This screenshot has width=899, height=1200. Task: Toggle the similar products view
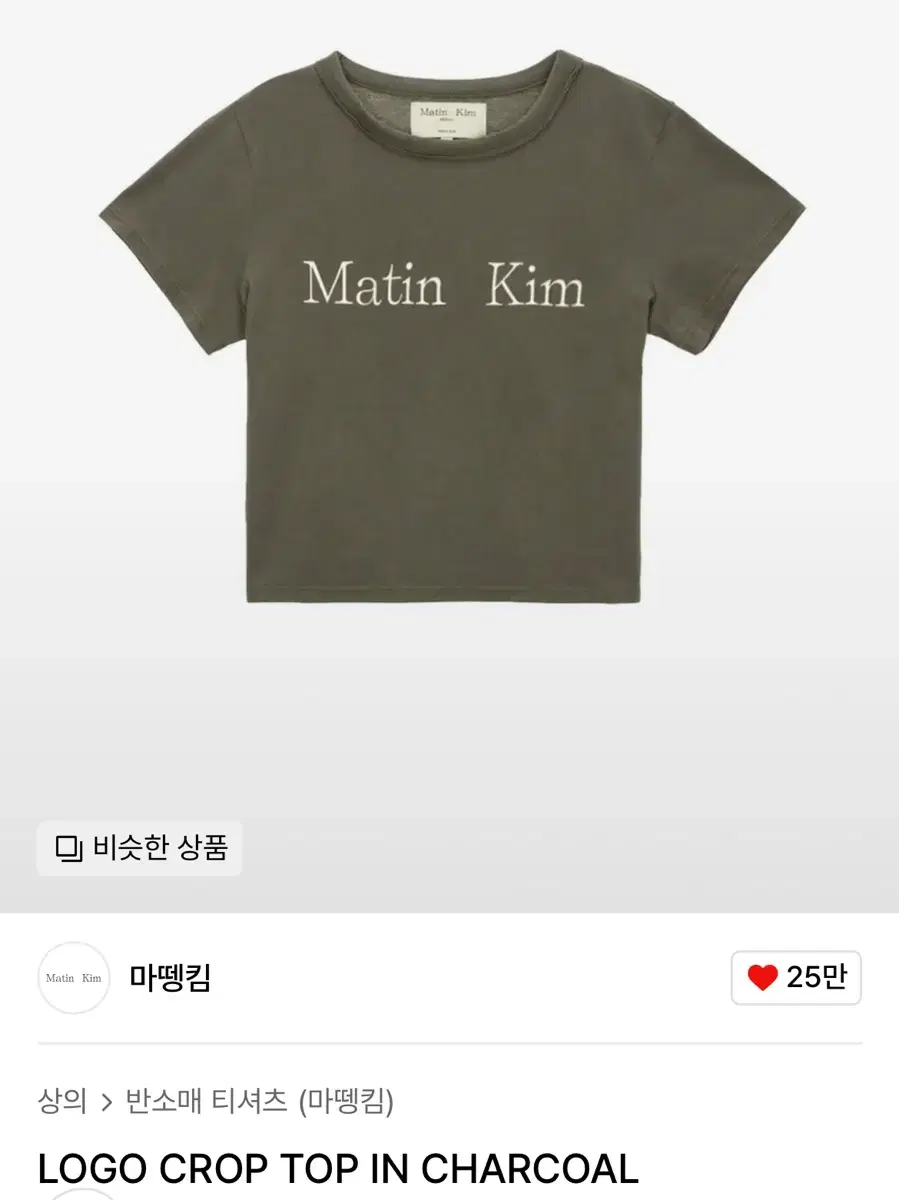tap(138, 850)
